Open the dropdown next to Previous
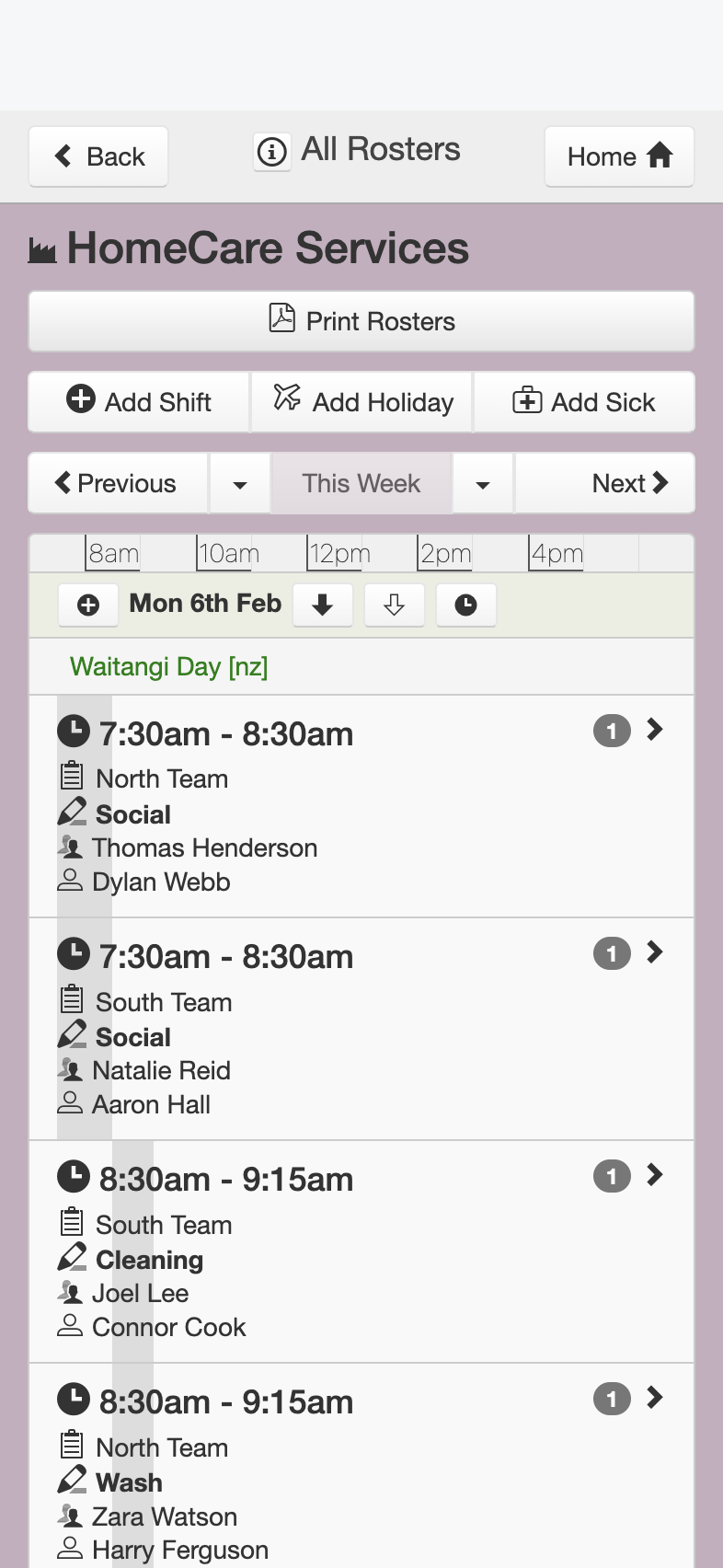Viewport: 723px width, 1568px height. tap(240, 483)
